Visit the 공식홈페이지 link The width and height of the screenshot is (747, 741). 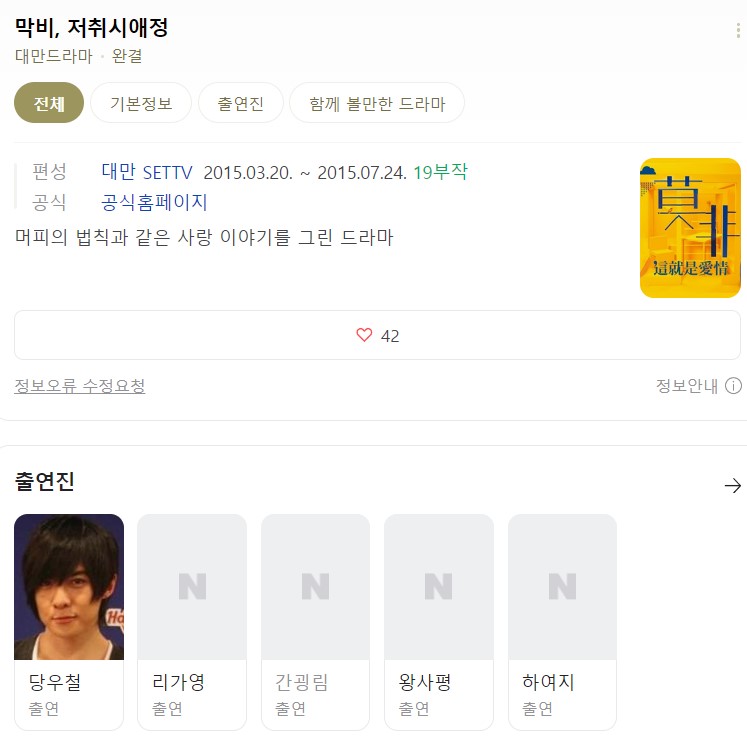[154, 202]
